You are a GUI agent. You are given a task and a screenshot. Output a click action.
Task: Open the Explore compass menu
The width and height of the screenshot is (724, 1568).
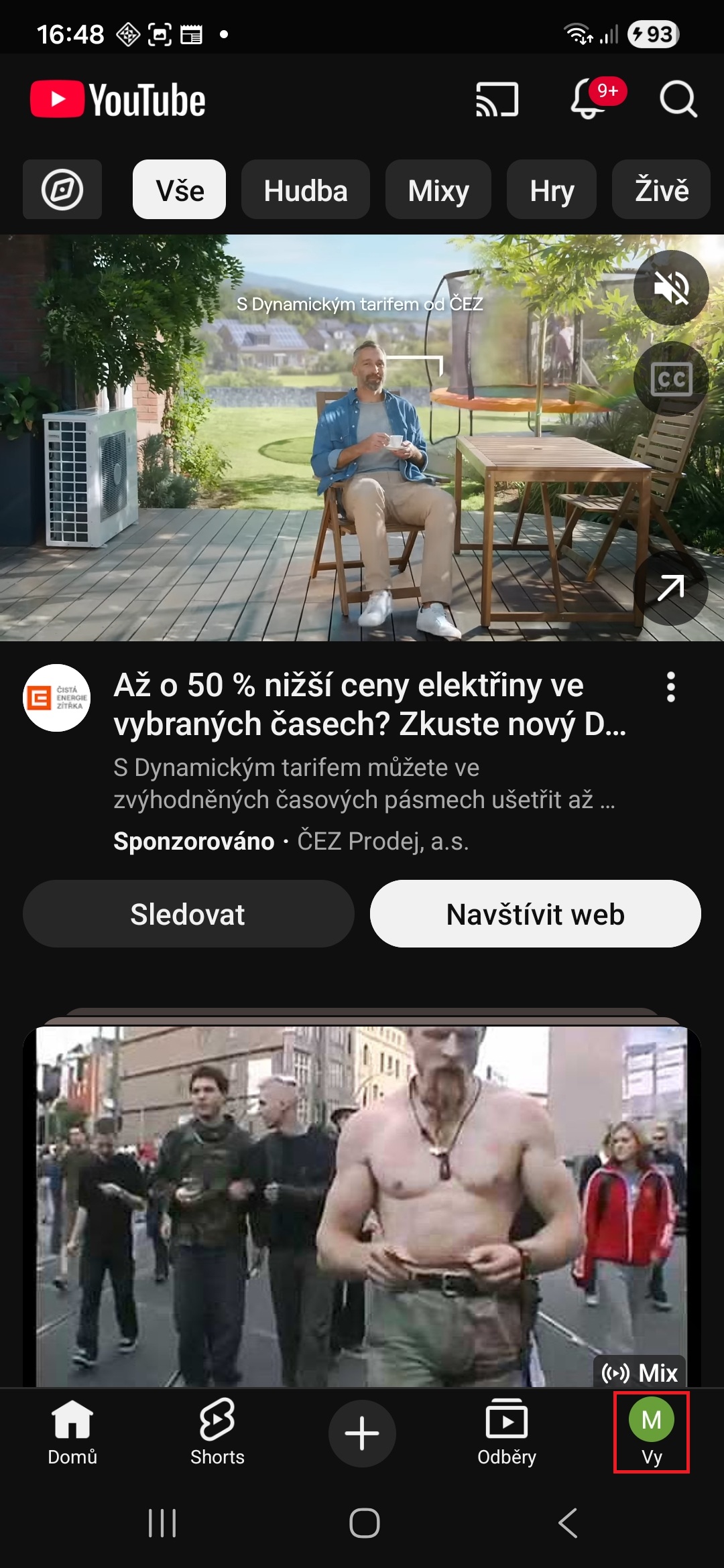[62, 190]
